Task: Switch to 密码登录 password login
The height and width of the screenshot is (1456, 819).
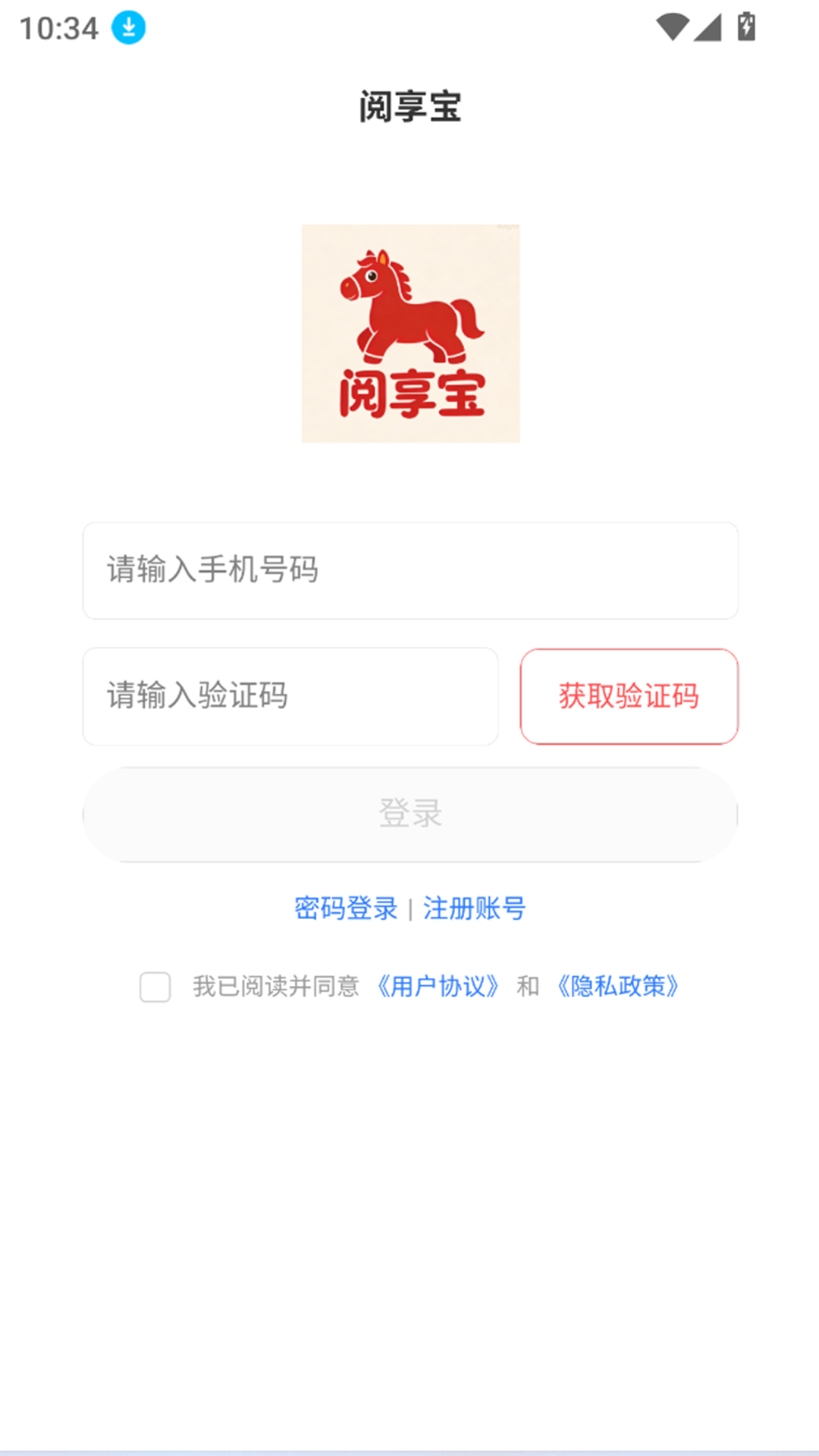Action: point(347,908)
